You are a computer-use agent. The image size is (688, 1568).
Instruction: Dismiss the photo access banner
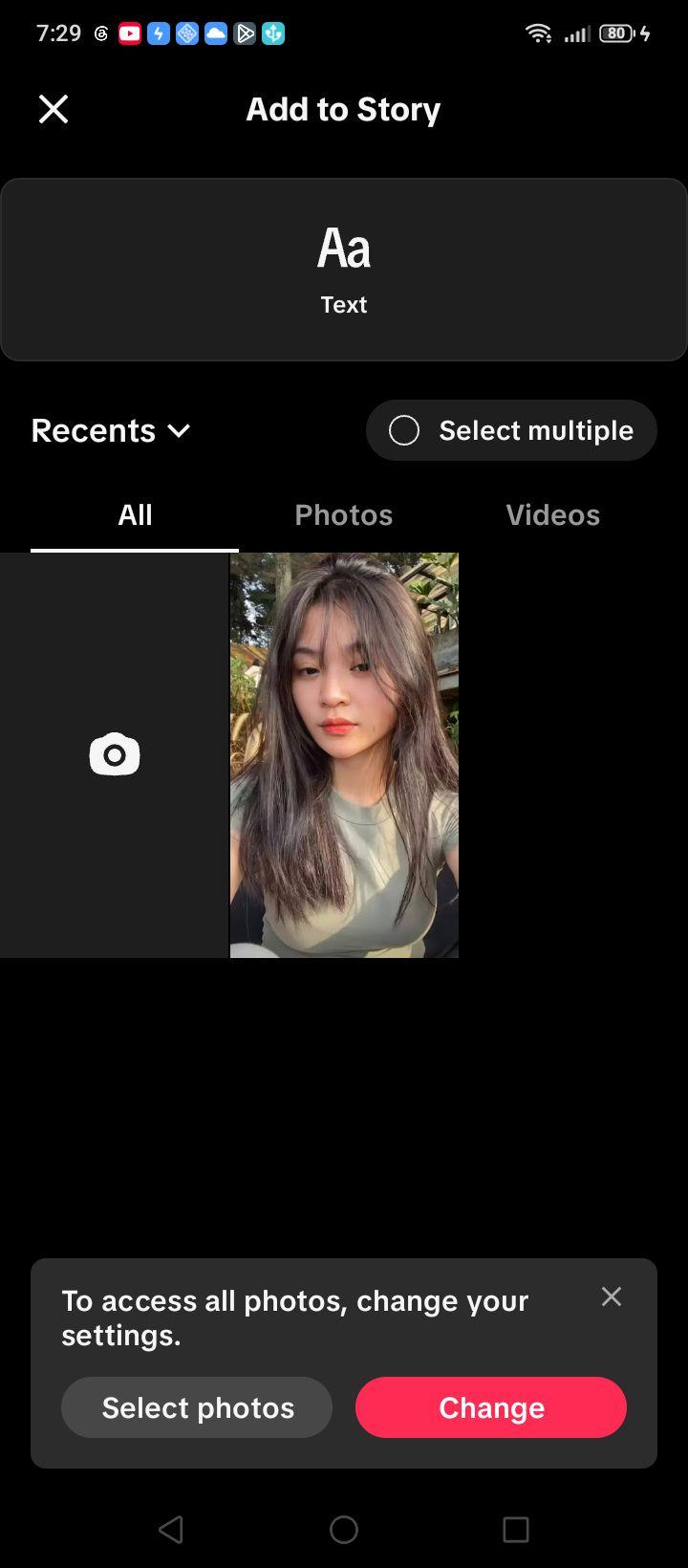click(612, 1296)
